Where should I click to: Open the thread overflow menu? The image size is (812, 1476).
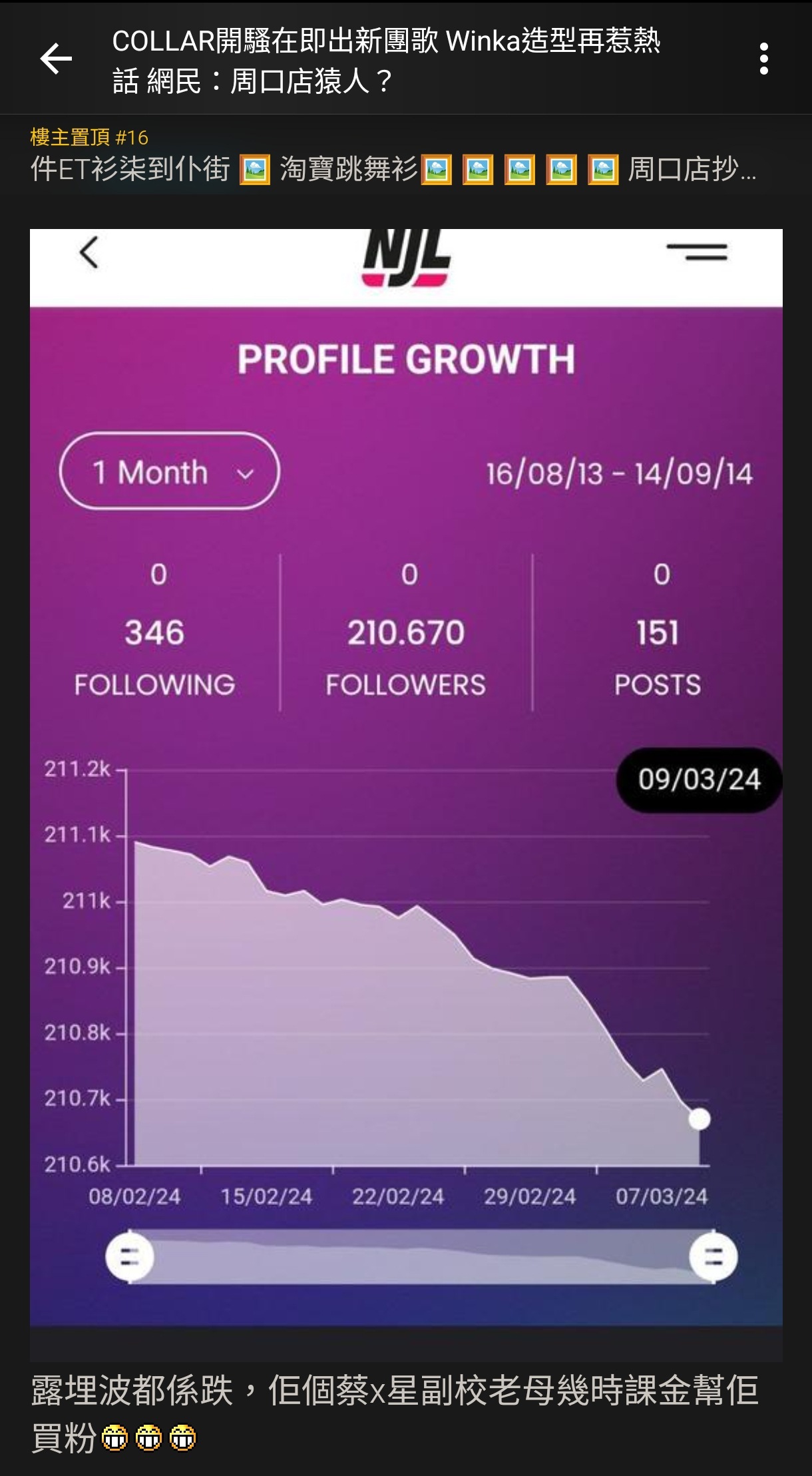pos(763,59)
